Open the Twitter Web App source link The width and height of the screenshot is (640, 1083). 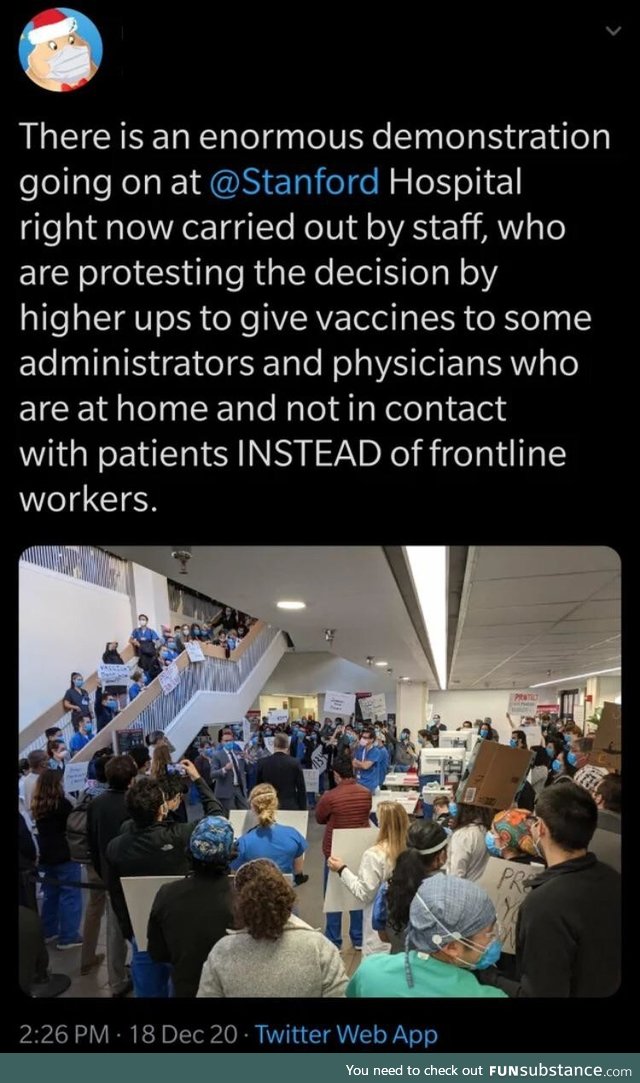pyautogui.click(x=346, y=1034)
